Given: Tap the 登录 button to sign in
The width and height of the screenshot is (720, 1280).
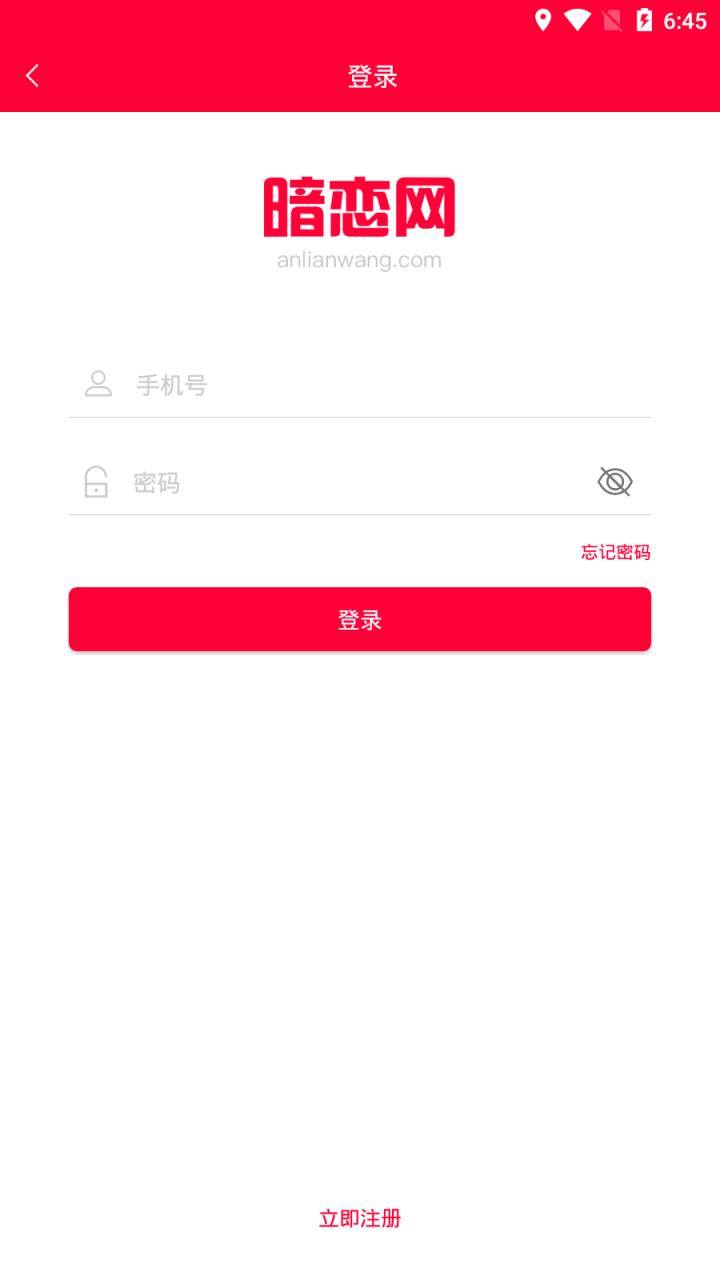Looking at the screenshot, I should [360, 618].
